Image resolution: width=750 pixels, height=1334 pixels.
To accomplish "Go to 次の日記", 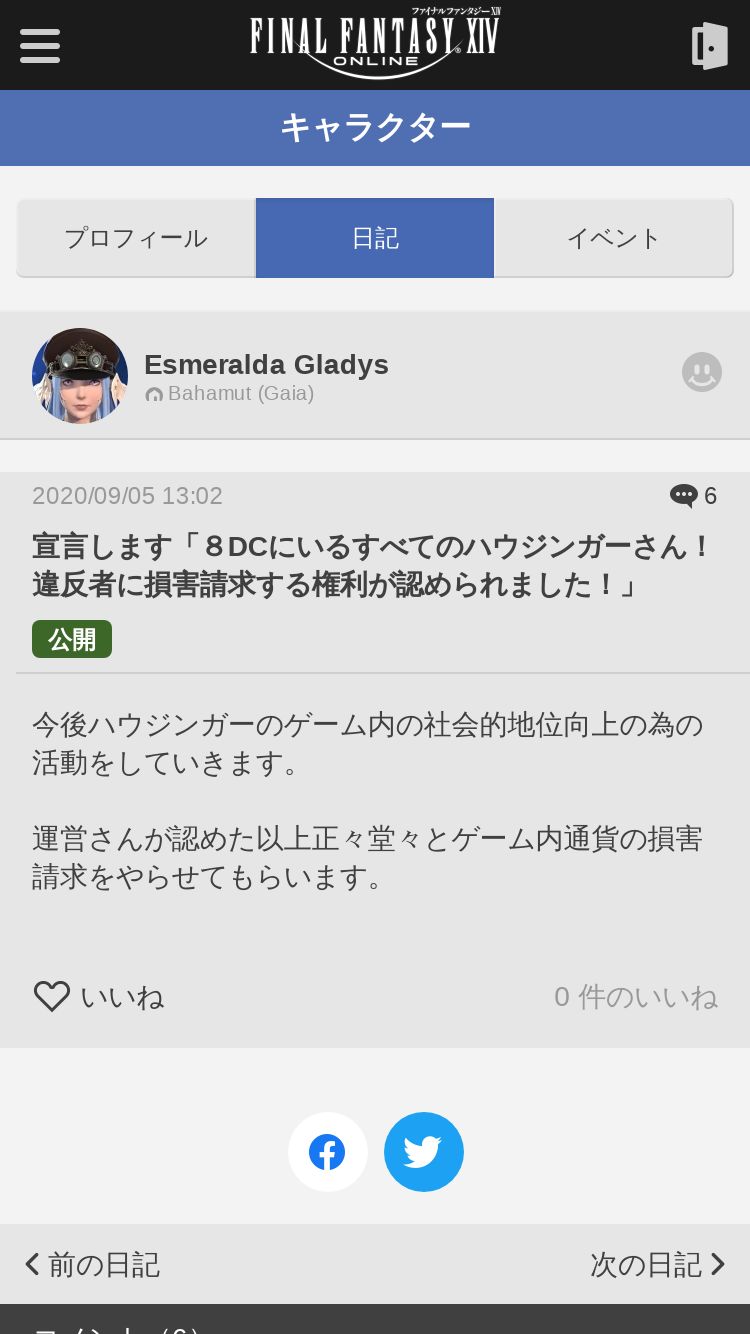I will click(657, 1264).
